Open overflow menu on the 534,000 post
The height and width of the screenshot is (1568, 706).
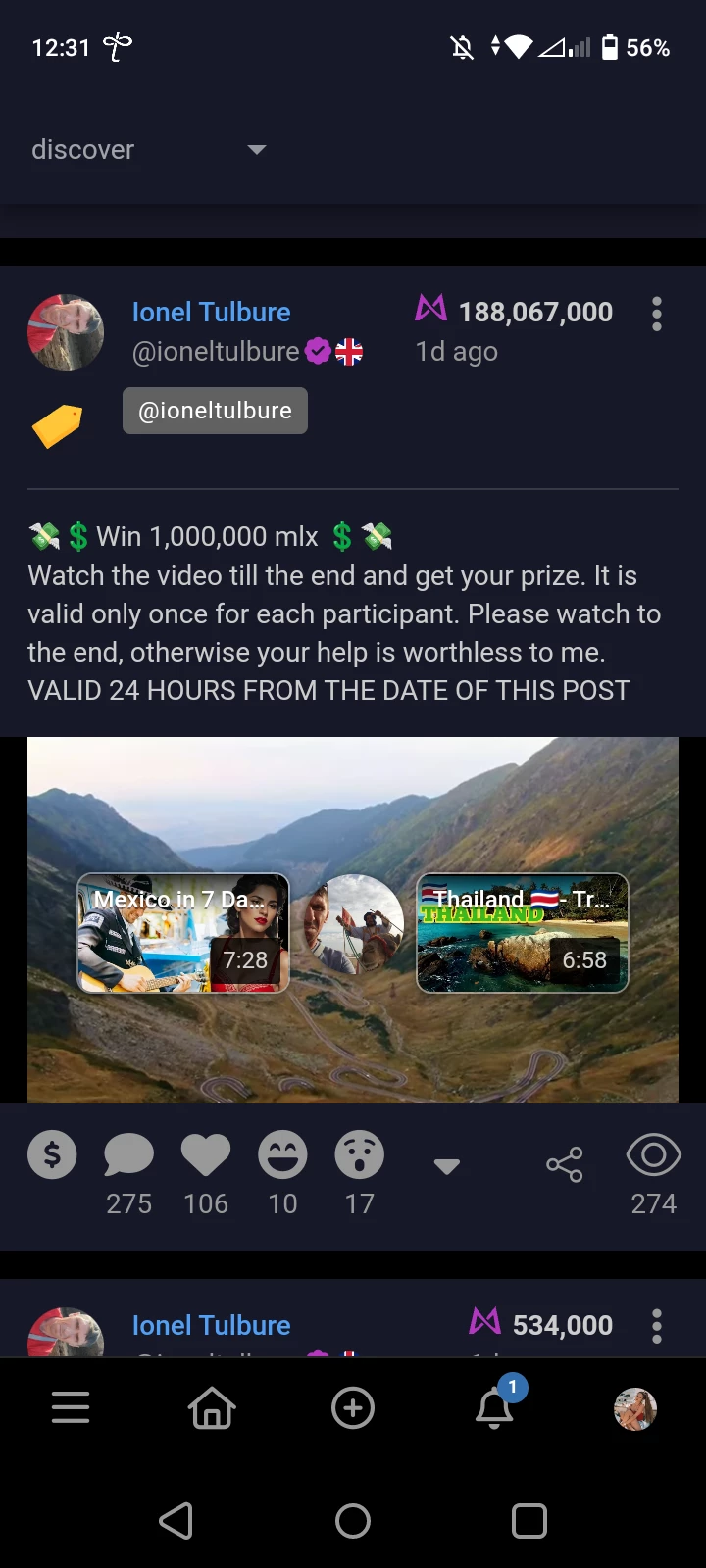[657, 1326]
